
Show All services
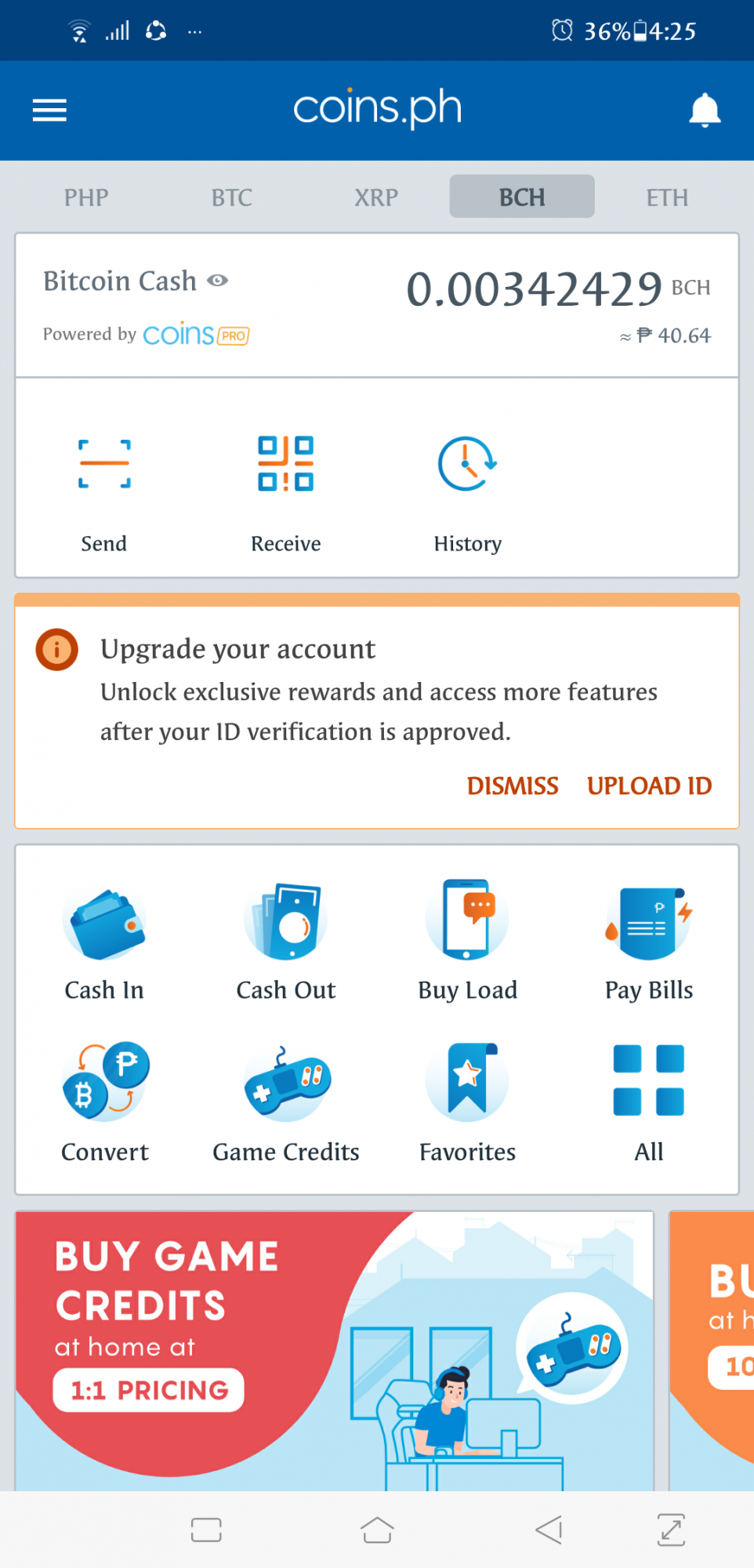[649, 1103]
